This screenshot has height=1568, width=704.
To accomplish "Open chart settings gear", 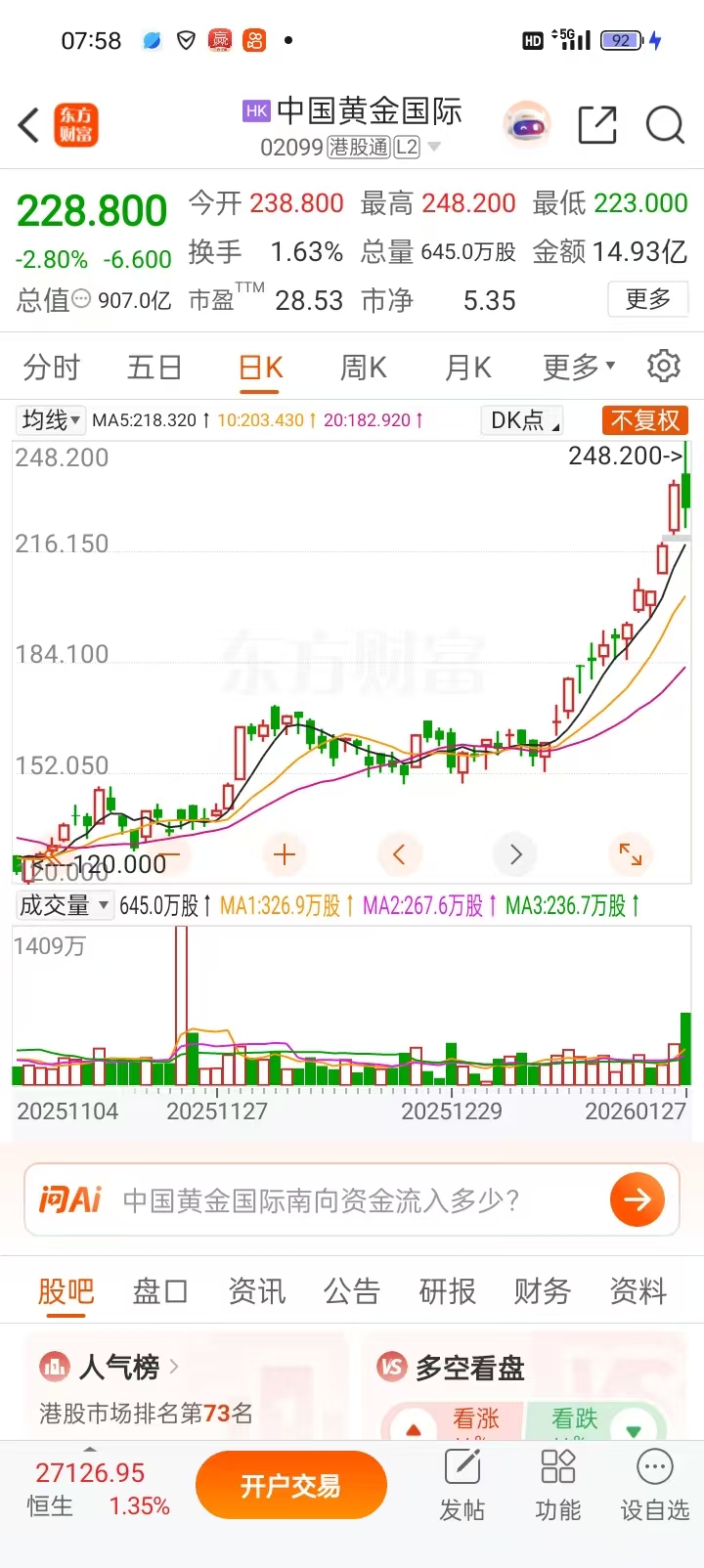I will 664,366.
